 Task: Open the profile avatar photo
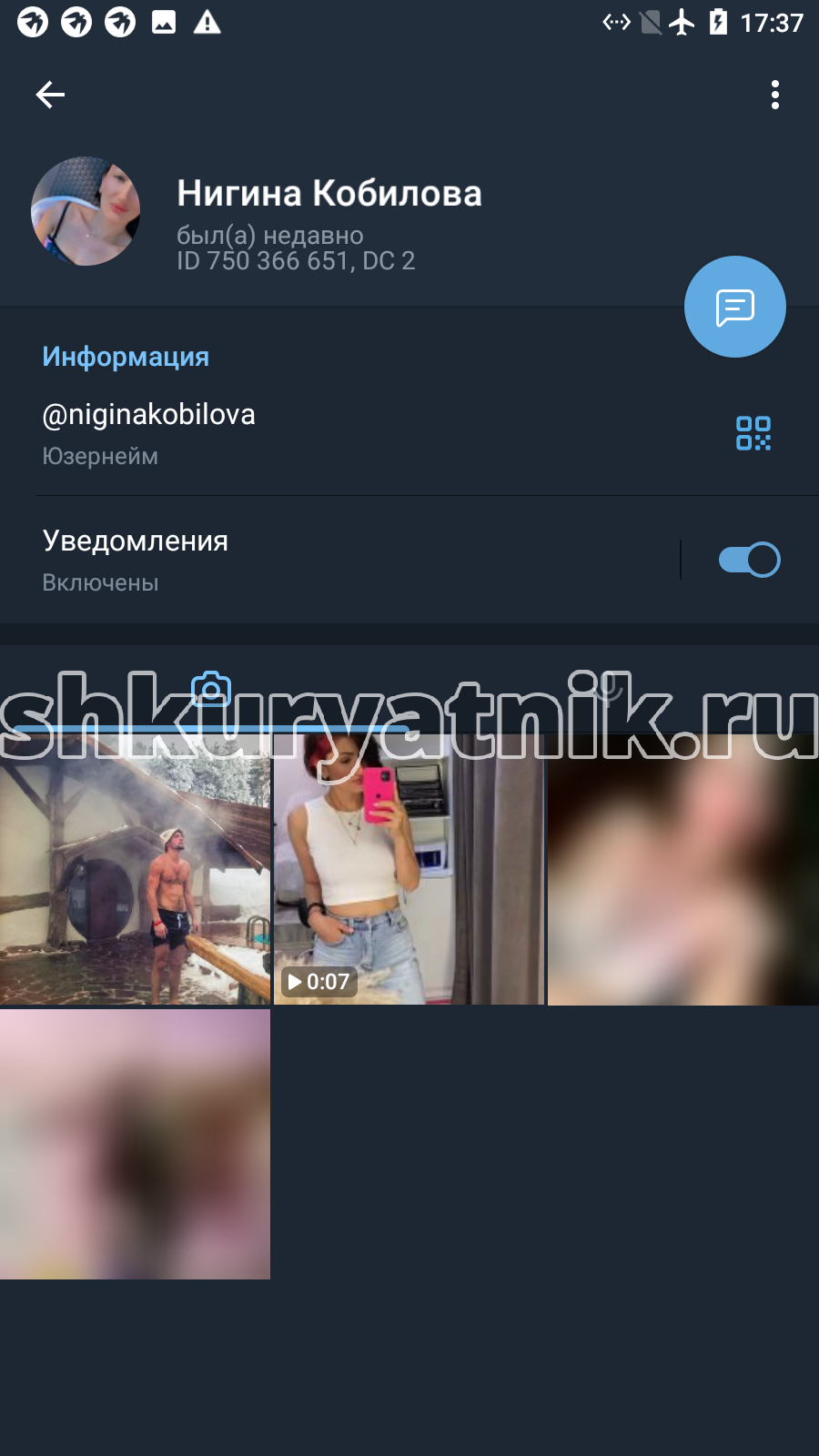click(x=86, y=211)
